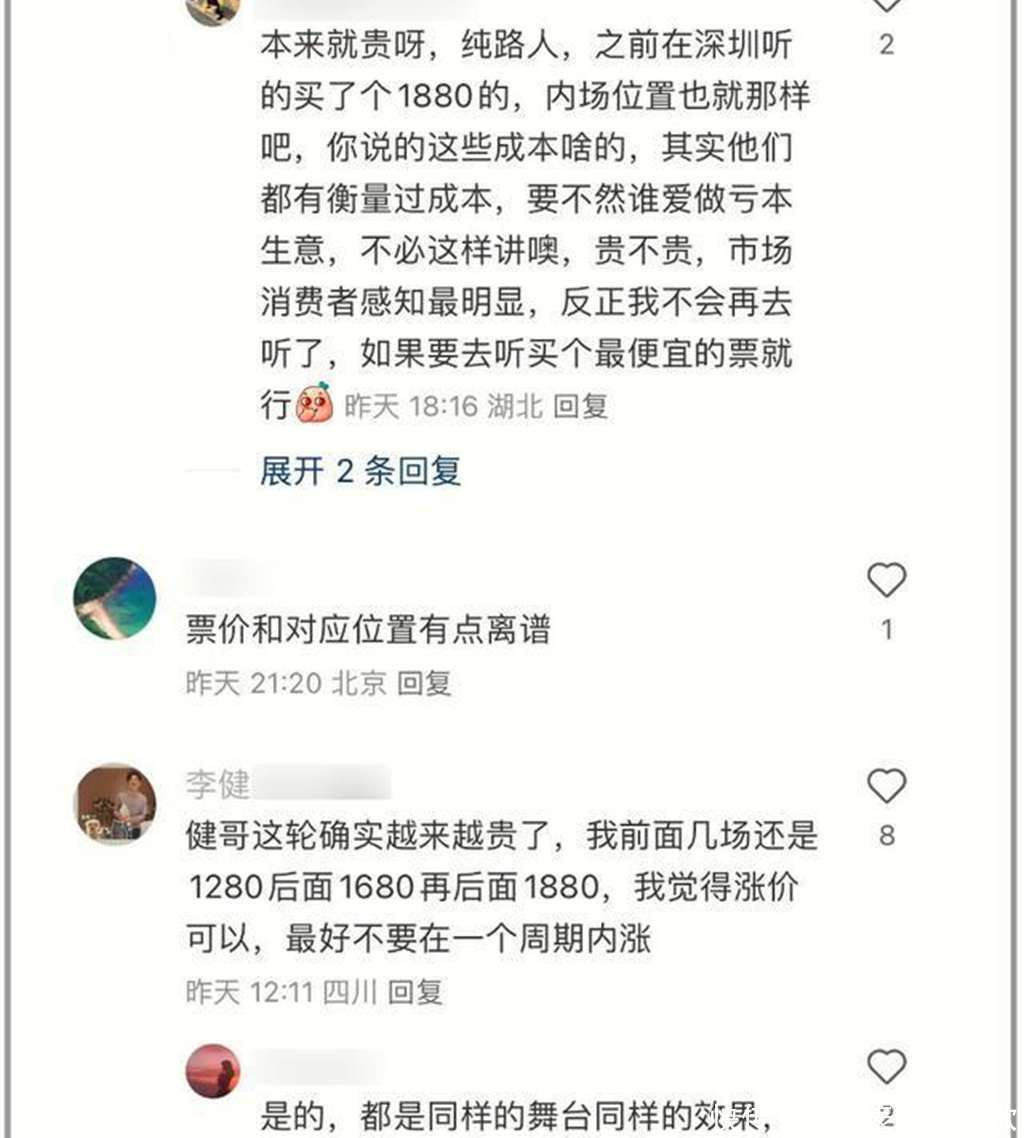Reply to the 昨天 18:16 湖北 comment
Viewport: 1024px width, 1138px height.
coord(580,406)
